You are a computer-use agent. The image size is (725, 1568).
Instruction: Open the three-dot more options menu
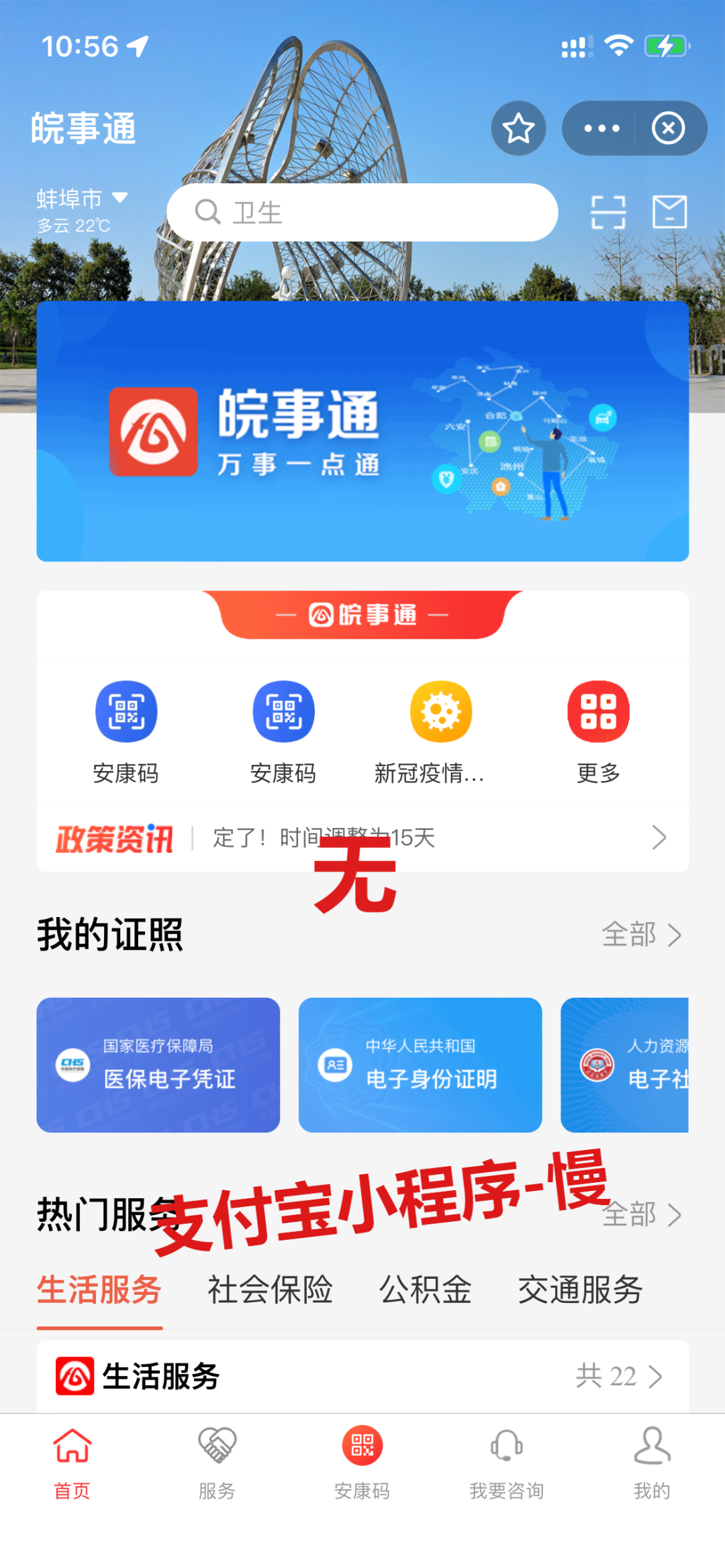[x=601, y=128]
